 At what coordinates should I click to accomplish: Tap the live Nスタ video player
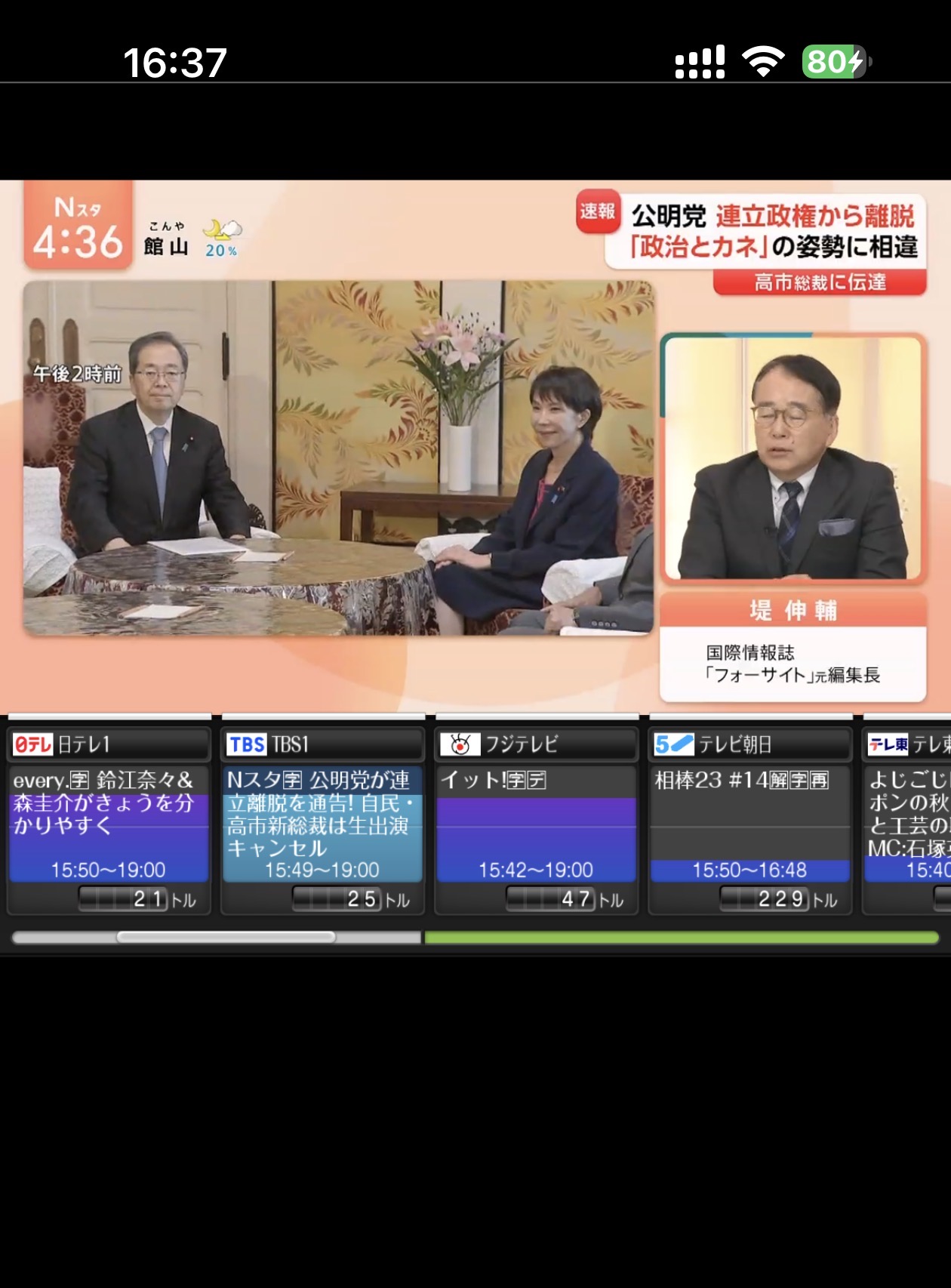click(475, 445)
